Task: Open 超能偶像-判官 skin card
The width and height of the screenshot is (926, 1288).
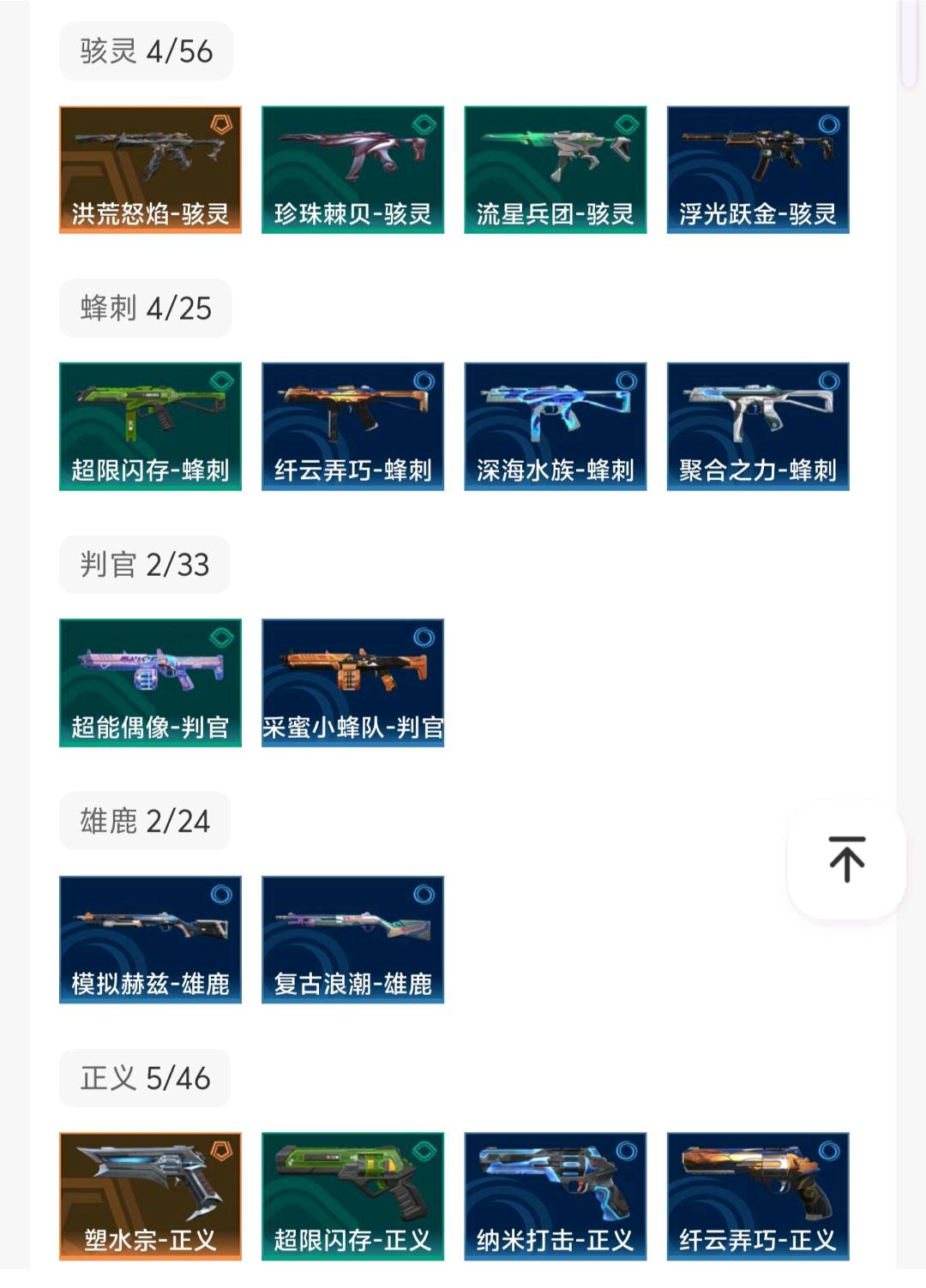Action: click(x=150, y=683)
